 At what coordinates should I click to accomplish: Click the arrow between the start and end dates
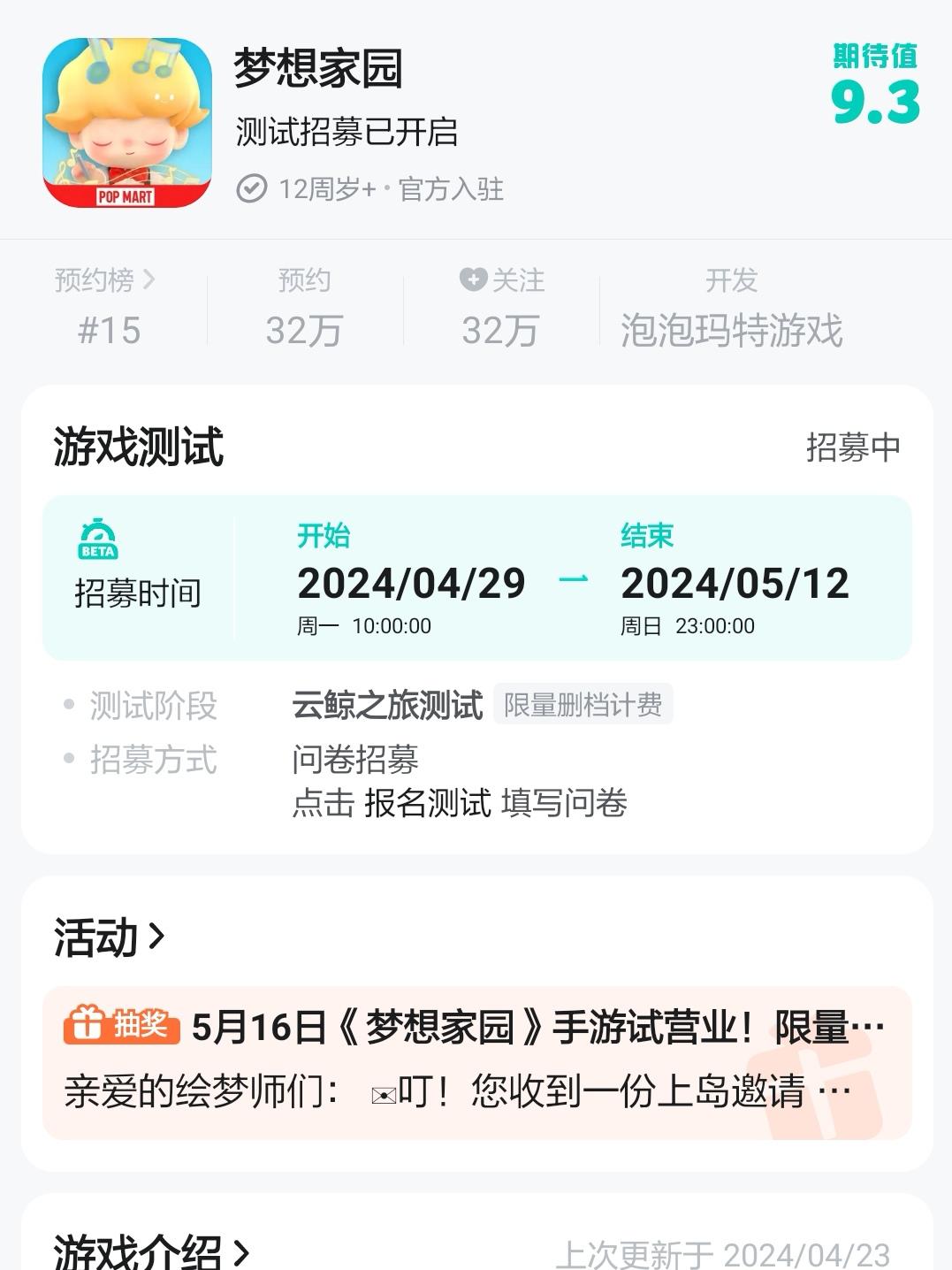(575, 579)
